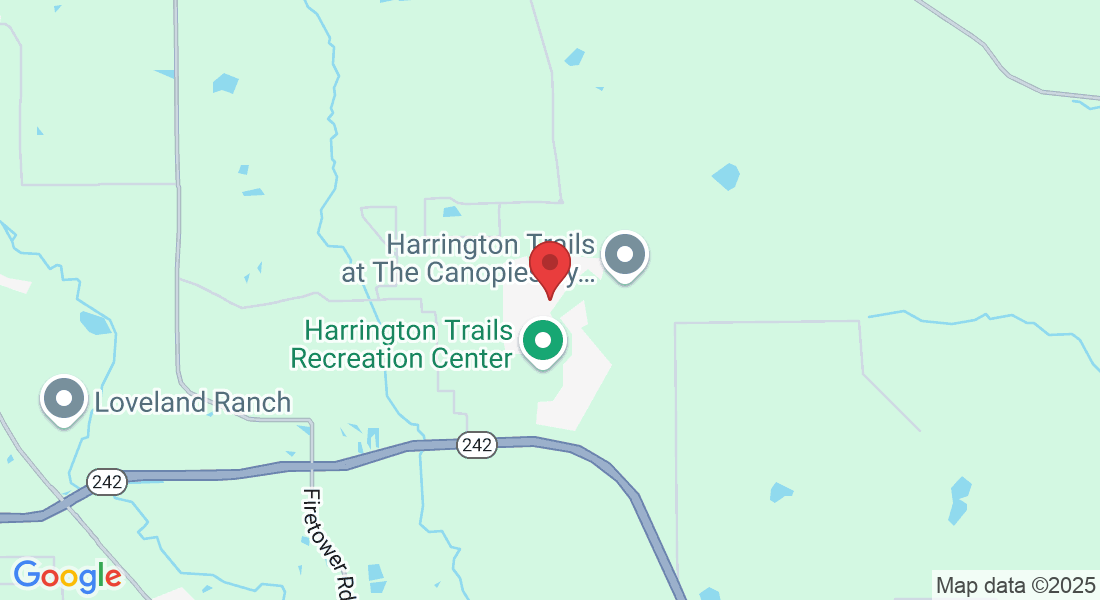Open the Loveland Ranch marker

click(65, 399)
